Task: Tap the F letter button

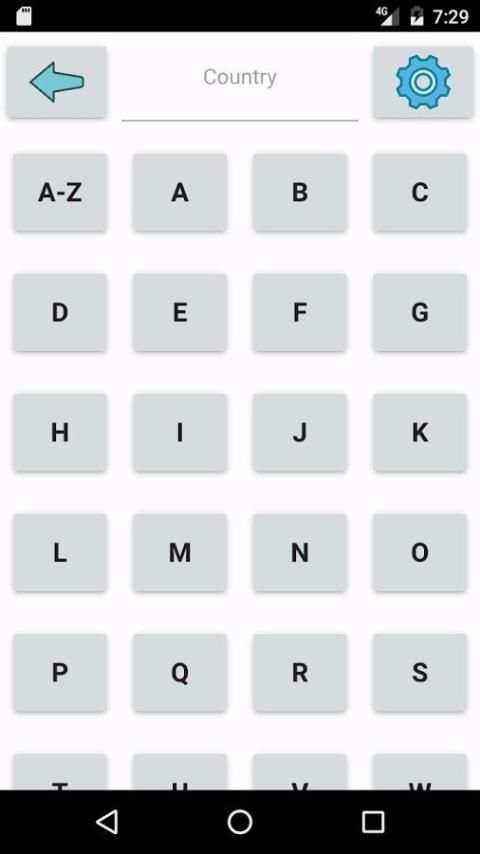Action: 300,313
